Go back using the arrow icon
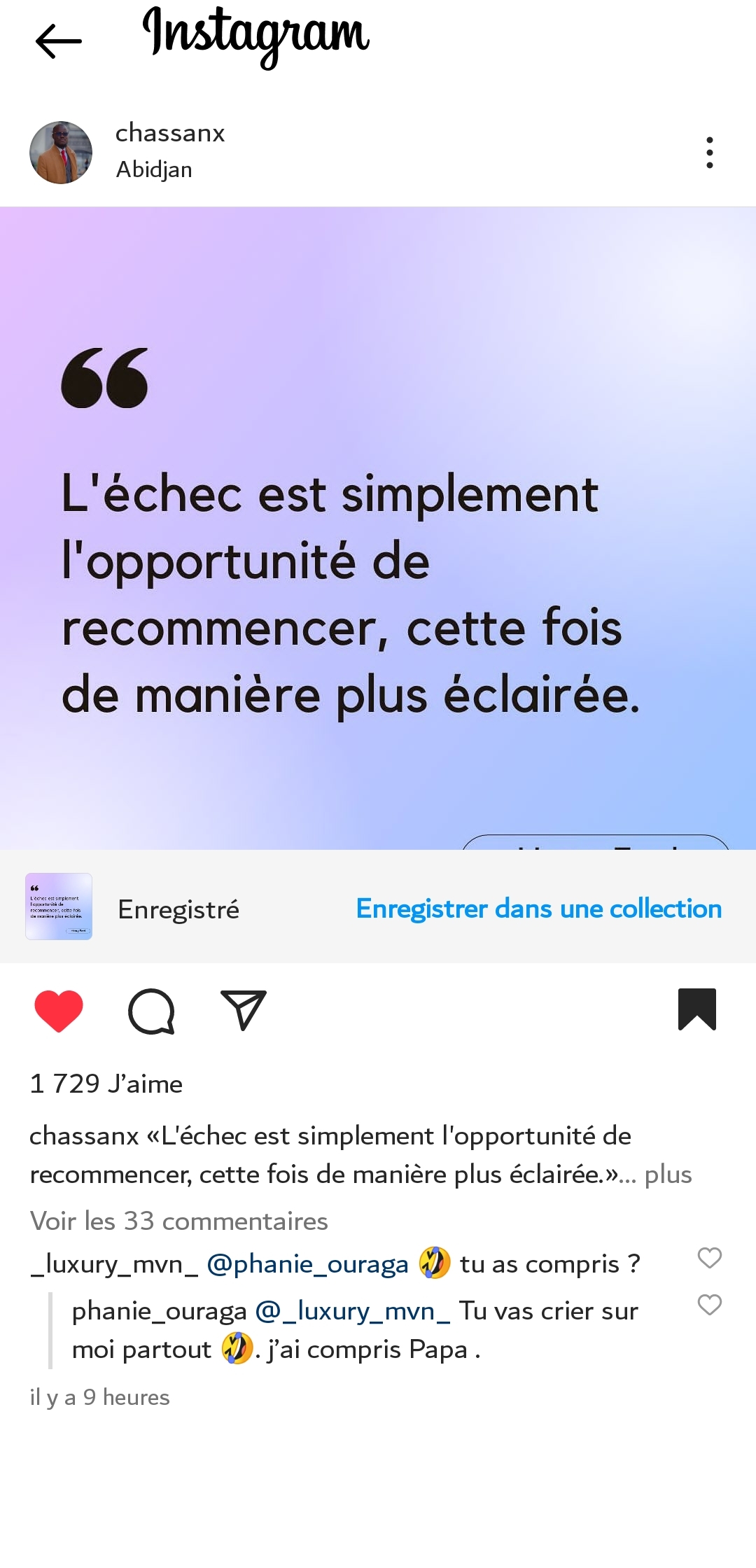This screenshot has width=756, height=1568. [59, 41]
